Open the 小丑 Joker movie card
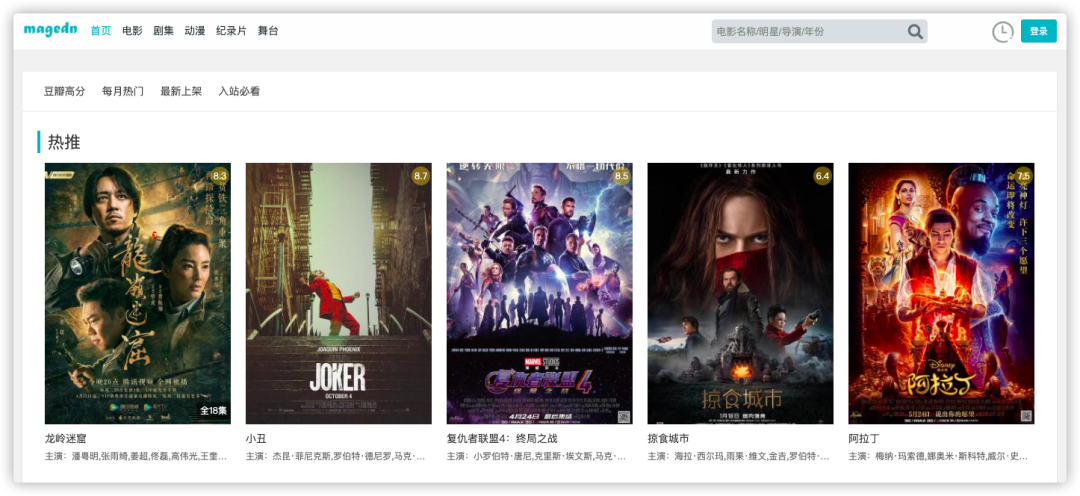 (339, 293)
